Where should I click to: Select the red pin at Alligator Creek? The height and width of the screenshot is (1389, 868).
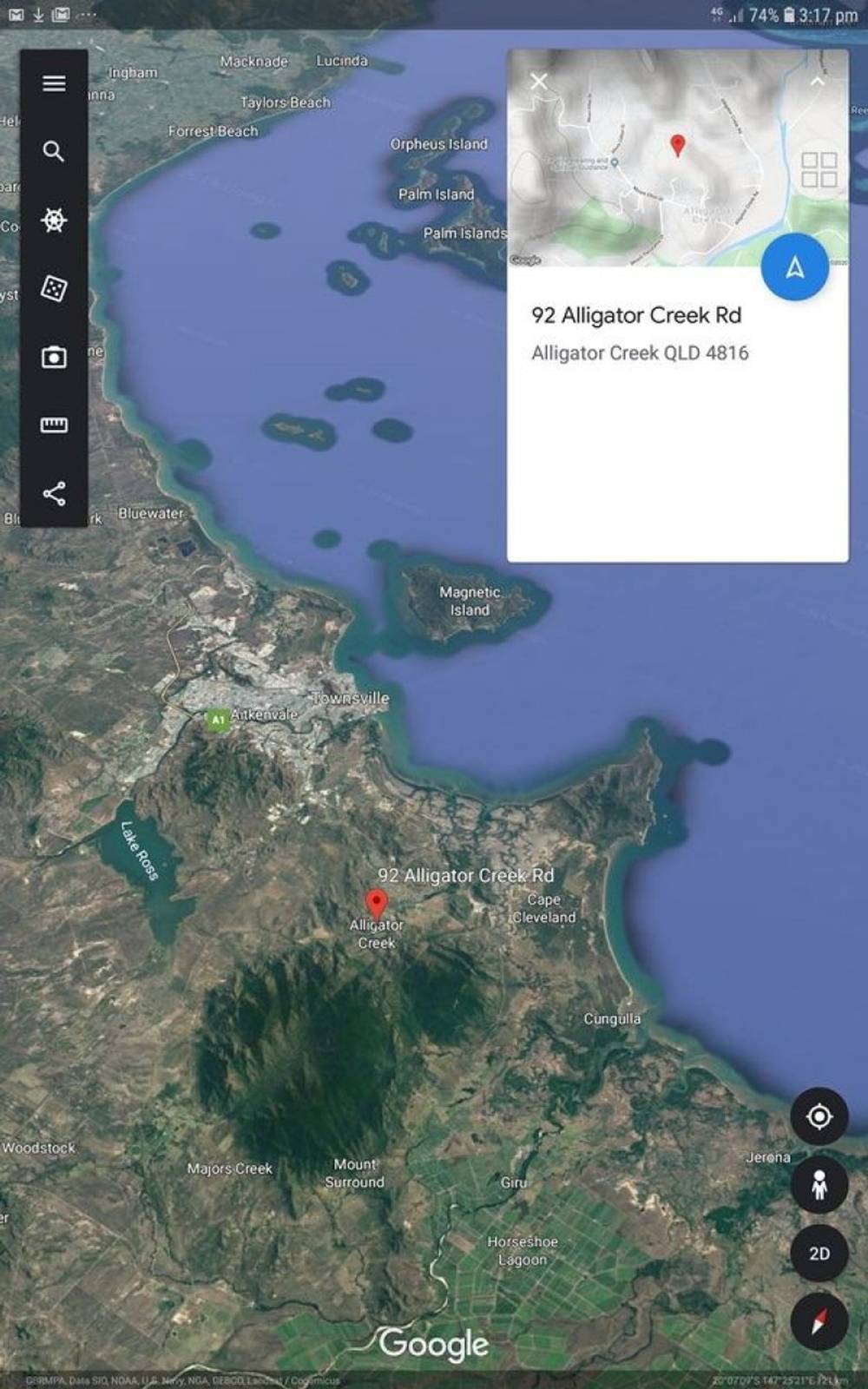tap(376, 903)
